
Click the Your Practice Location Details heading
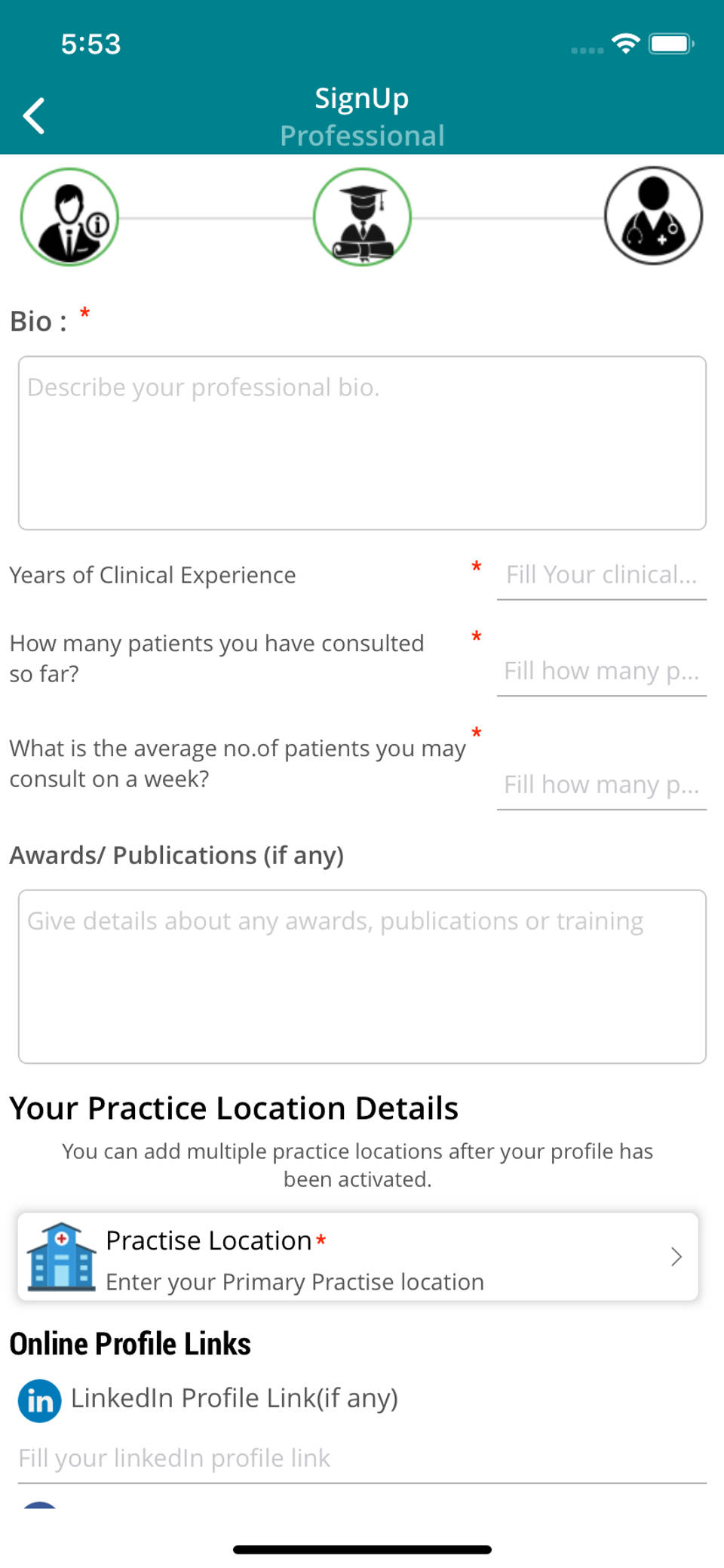tap(234, 1108)
